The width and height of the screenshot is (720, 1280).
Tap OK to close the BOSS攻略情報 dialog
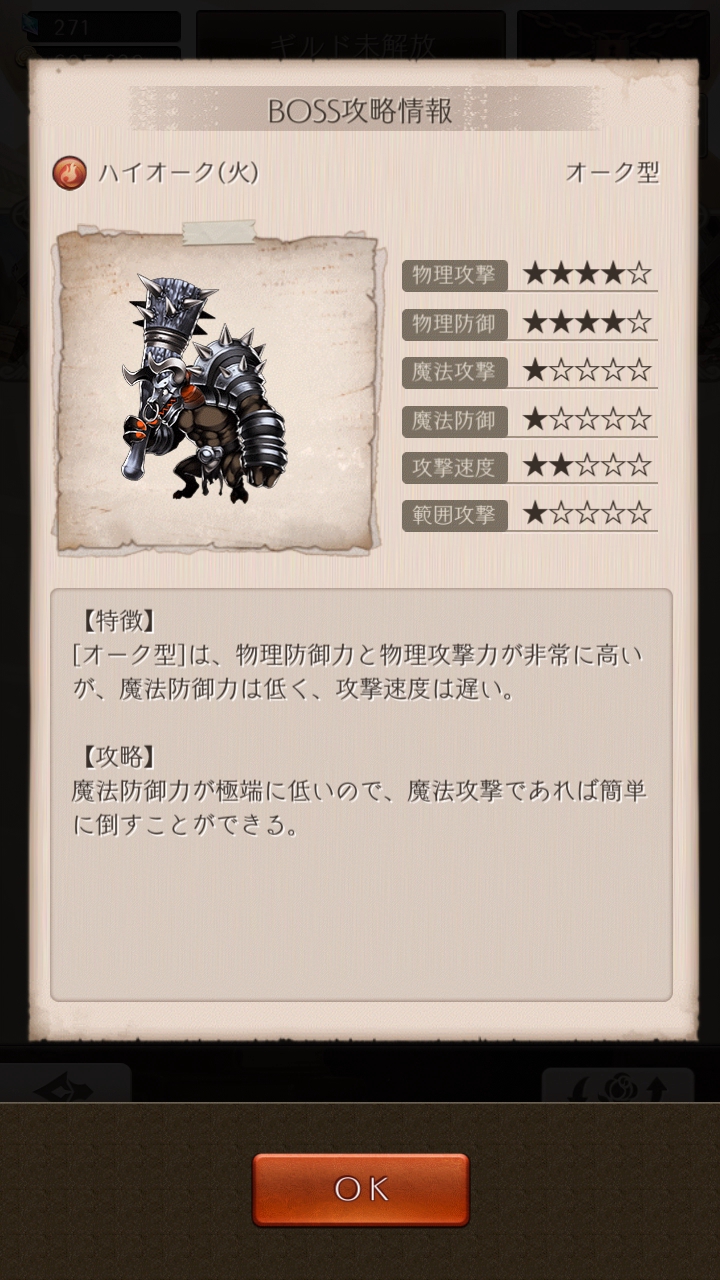[361, 1189]
